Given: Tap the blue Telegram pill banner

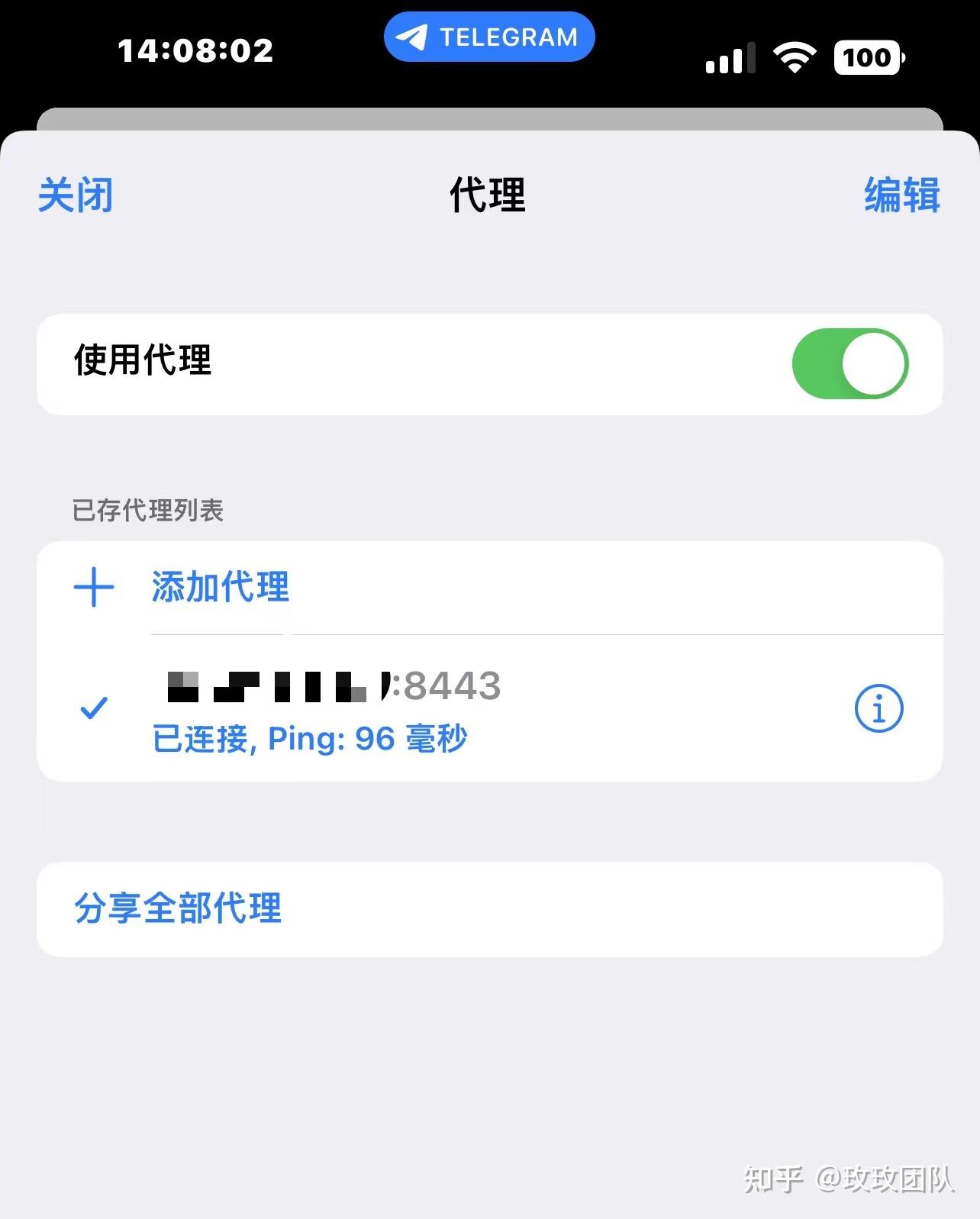Looking at the screenshot, I should [488, 35].
